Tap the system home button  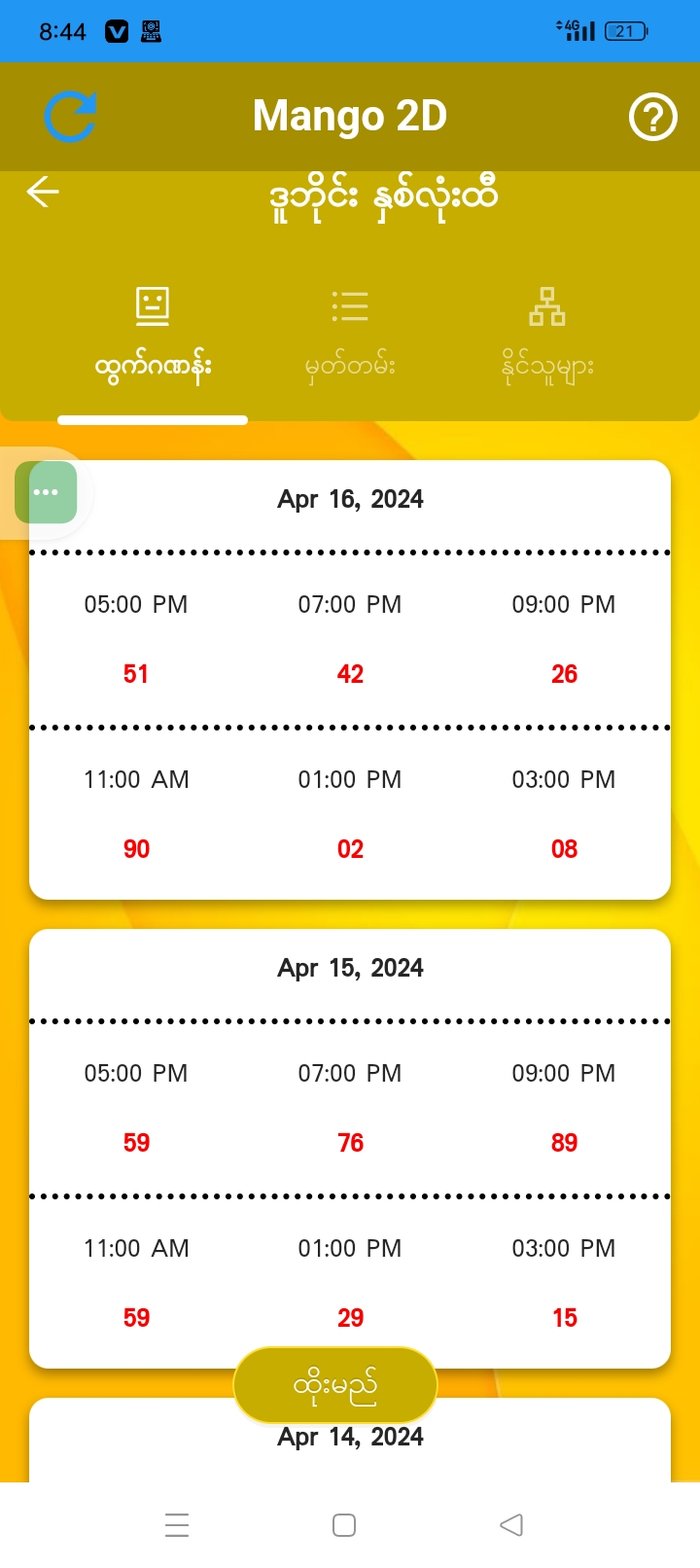click(x=344, y=1525)
